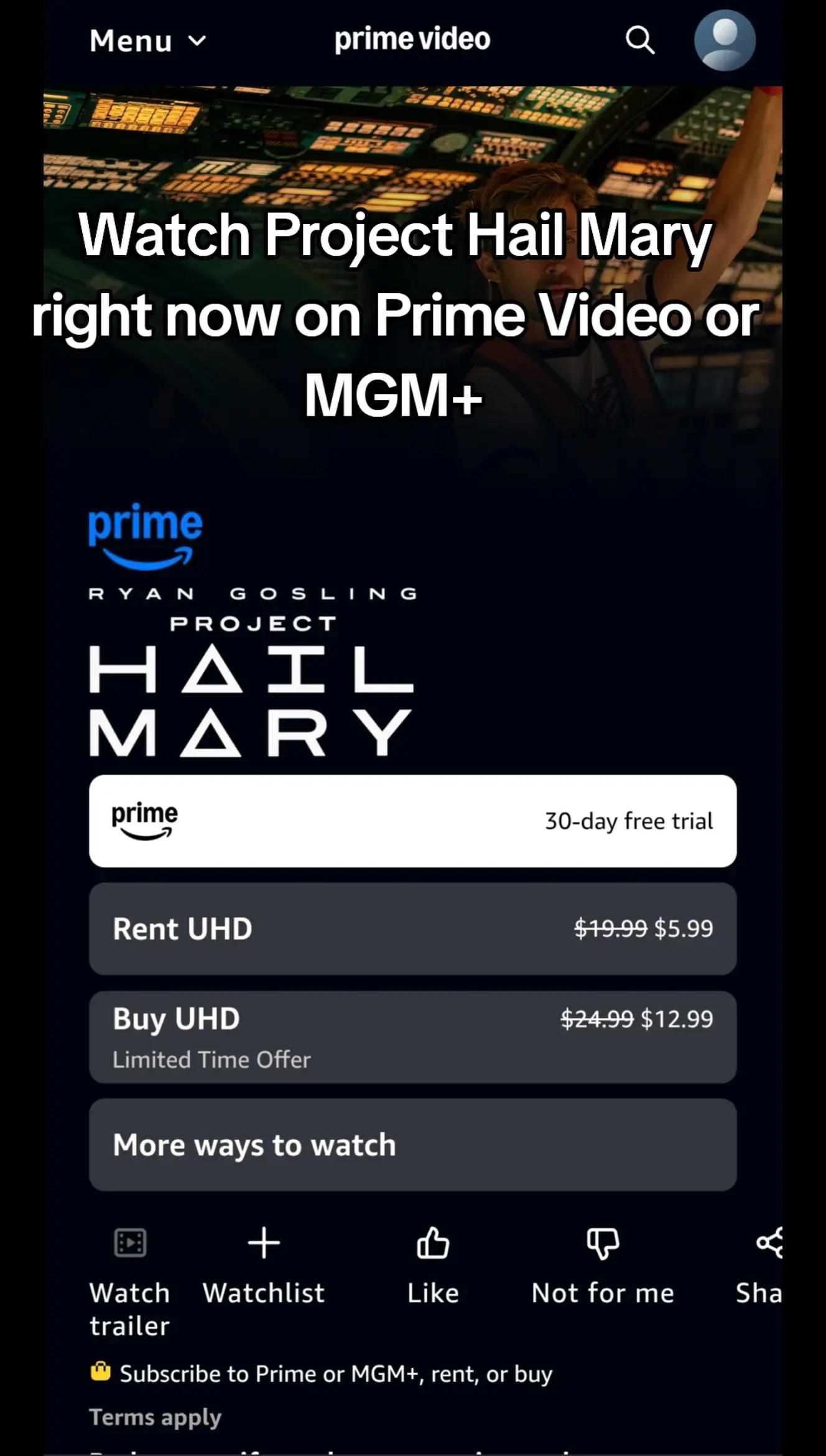Open the Menu dropdown

pyautogui.click(x=148, y=41)
